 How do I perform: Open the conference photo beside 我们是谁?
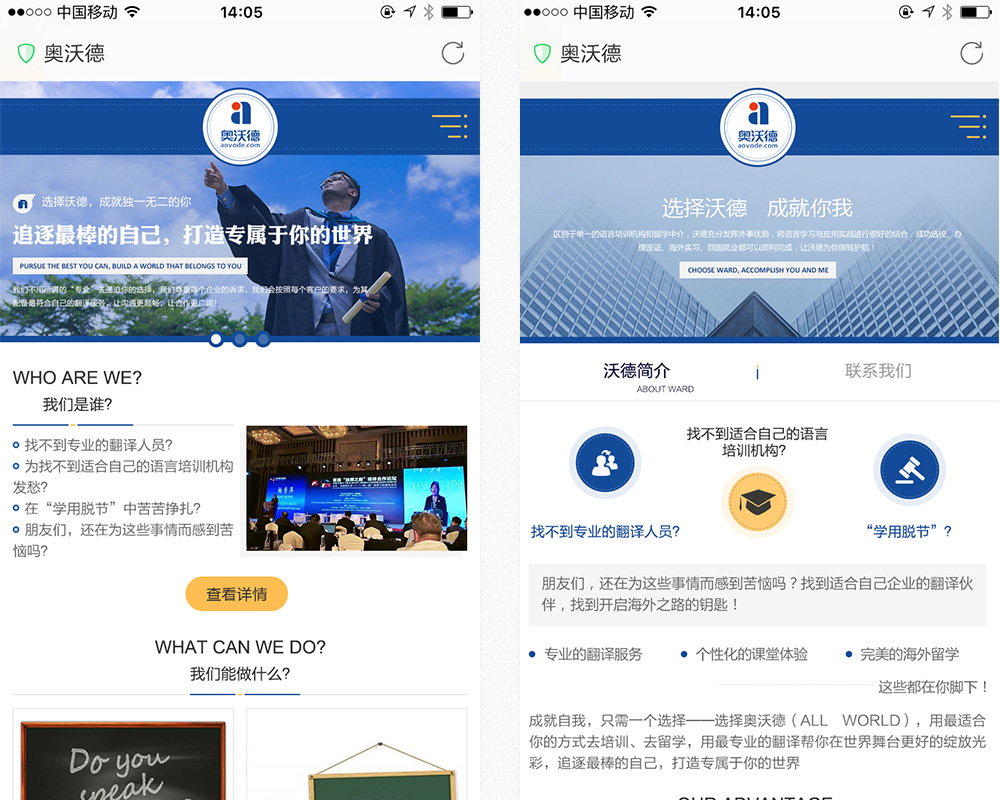click(x=356, y=488)
